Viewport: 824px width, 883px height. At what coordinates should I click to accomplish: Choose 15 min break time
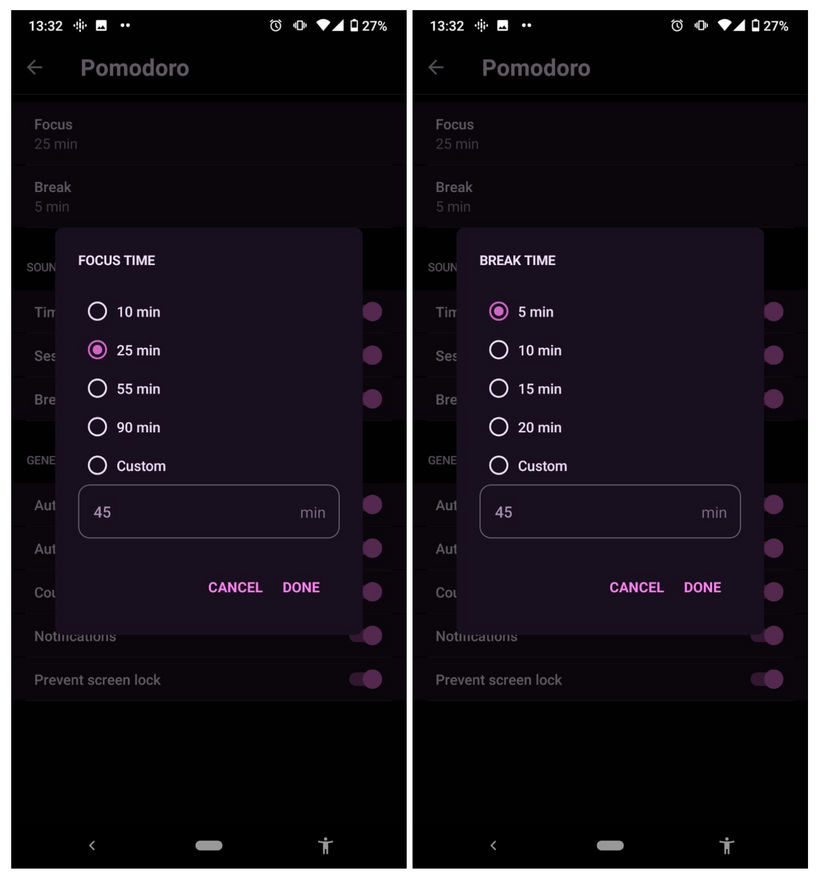(x=499, y=389)
